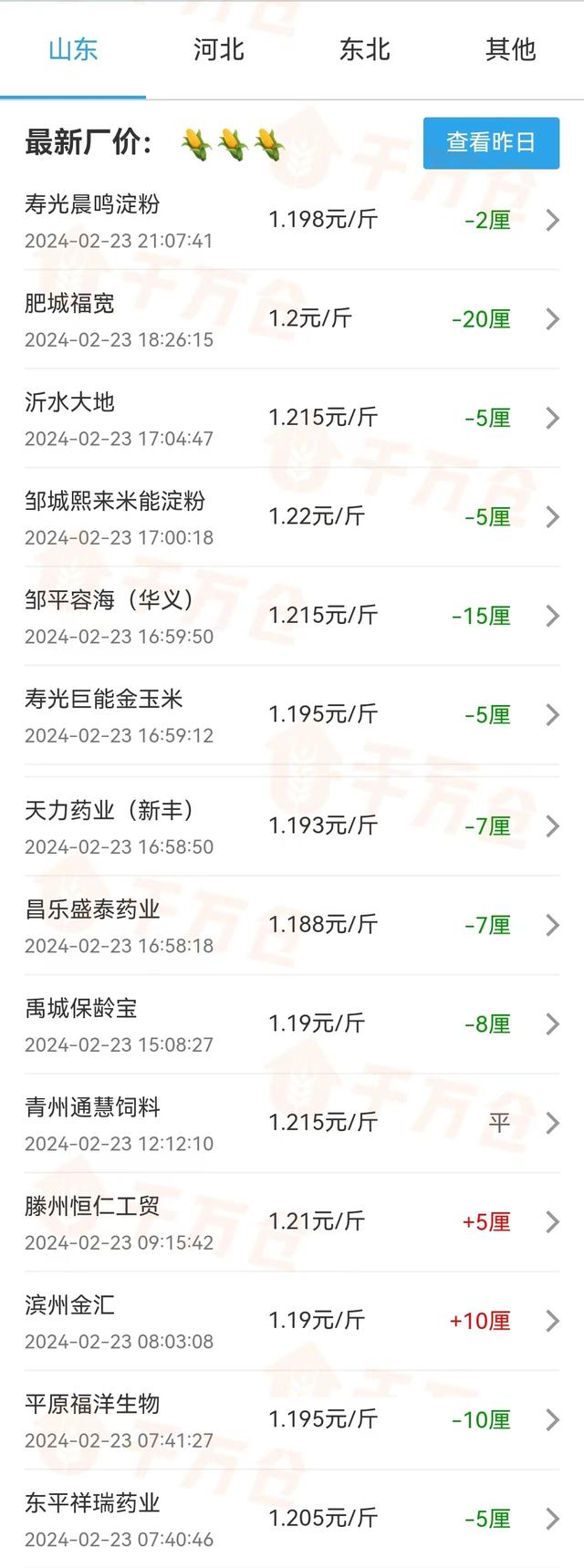Open 邹城熙来米能淀粉 entry
584x1568 pixels.
[292, 517]
